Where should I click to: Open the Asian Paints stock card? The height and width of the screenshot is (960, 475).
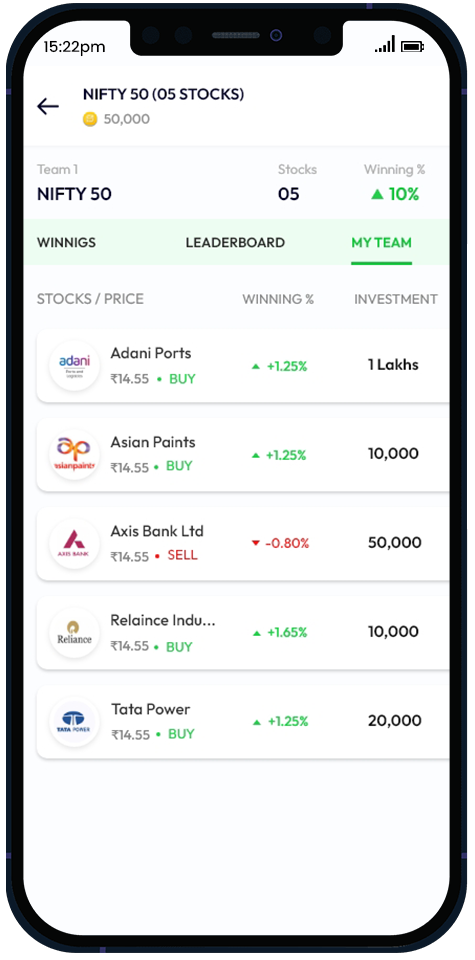coord(243,454)
